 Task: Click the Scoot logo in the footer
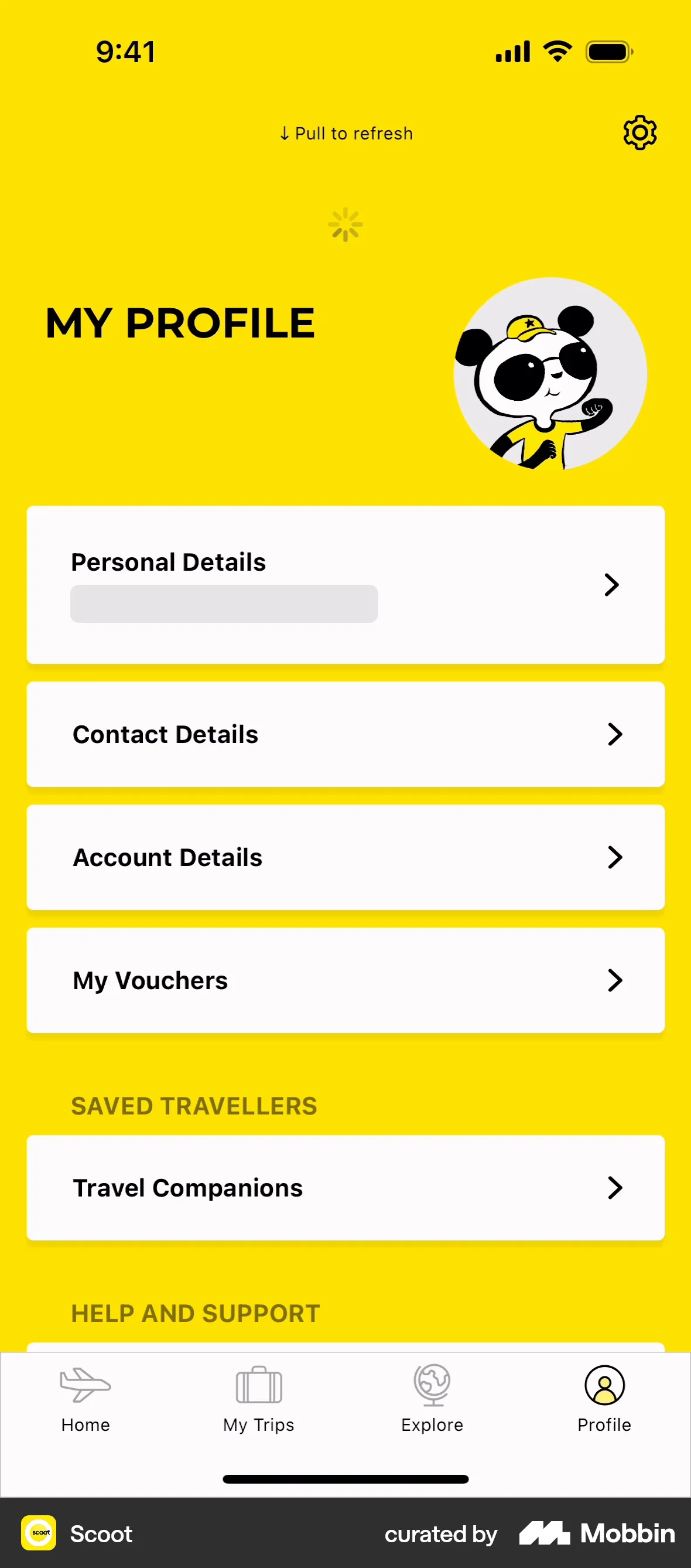click(x=39, y=1533)
